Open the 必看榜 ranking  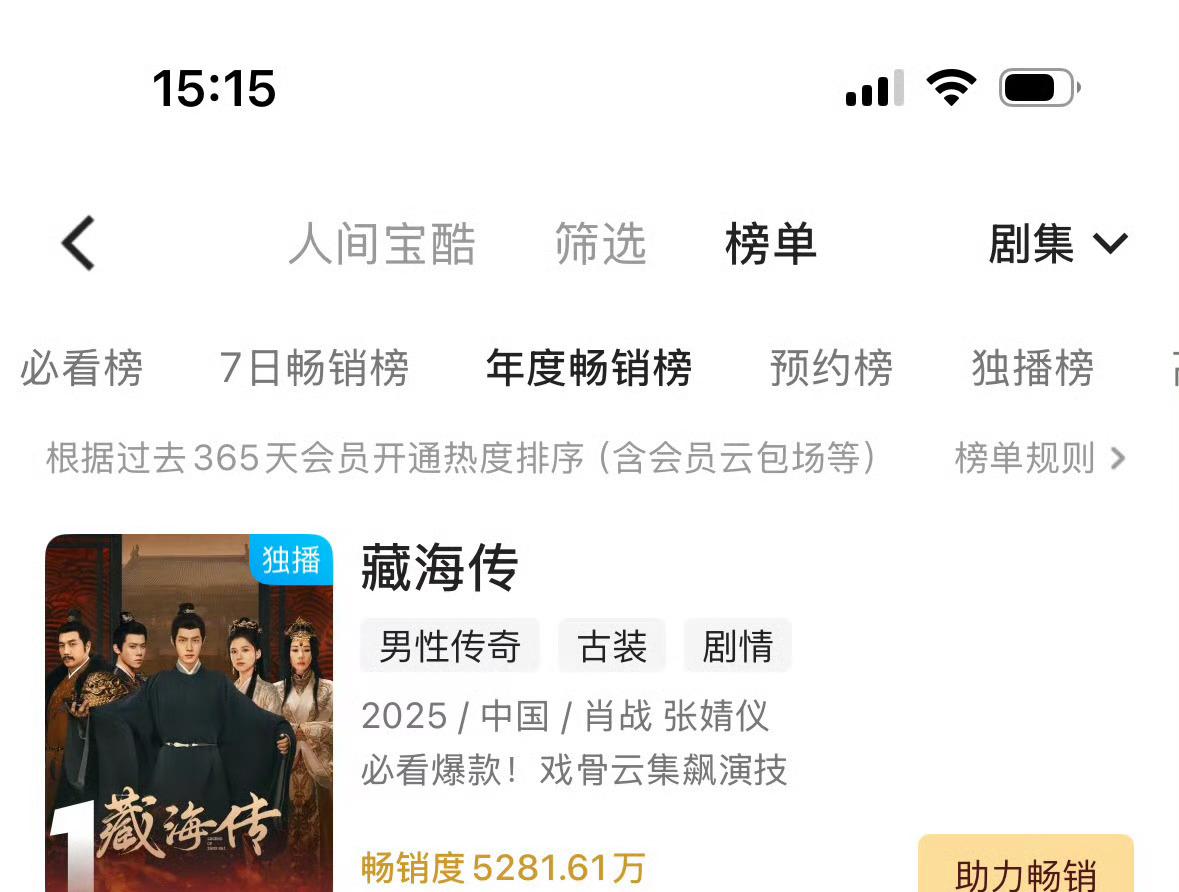pyautogui.click(x=82, y=369)
